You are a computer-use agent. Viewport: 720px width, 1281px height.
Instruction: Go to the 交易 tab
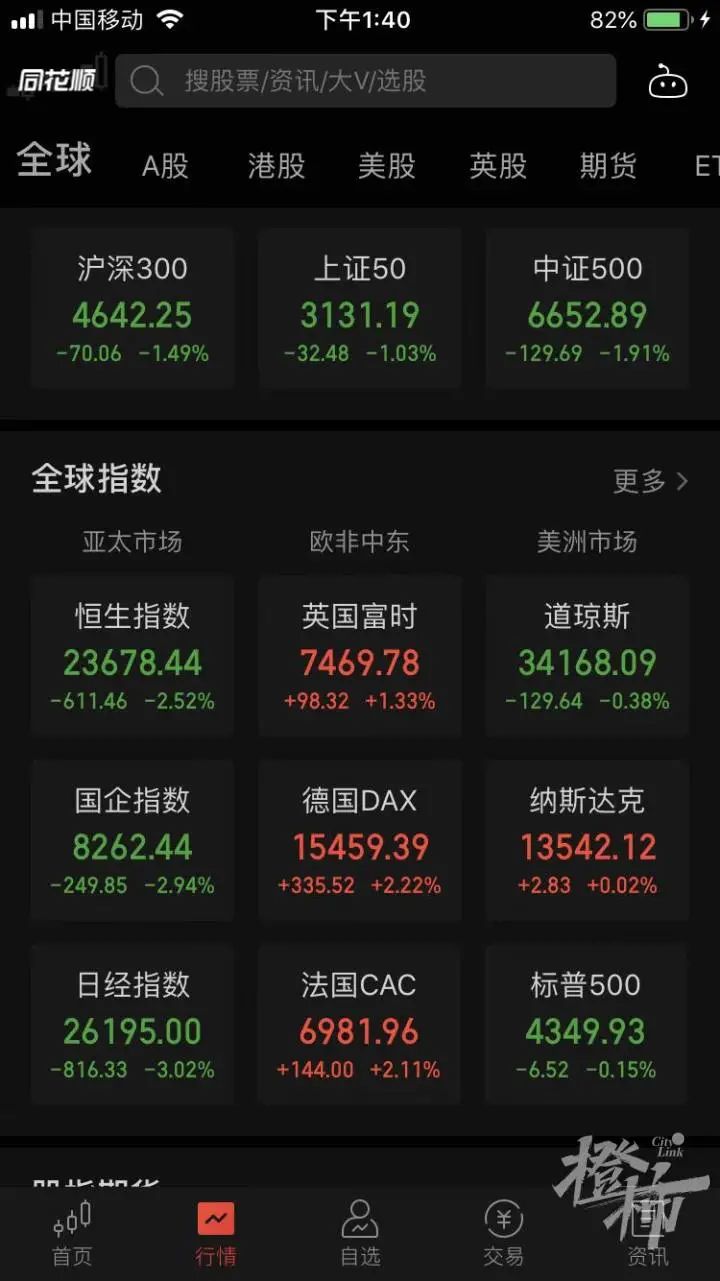click(x=504, y=1233)
